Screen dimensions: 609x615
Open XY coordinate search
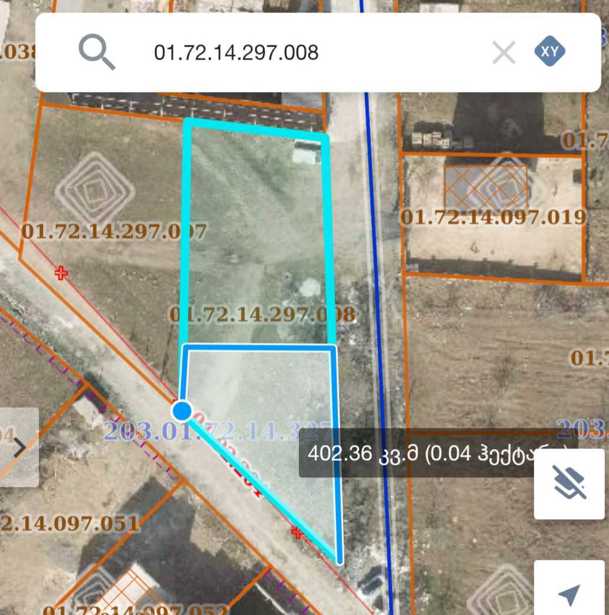click(550, 51)
